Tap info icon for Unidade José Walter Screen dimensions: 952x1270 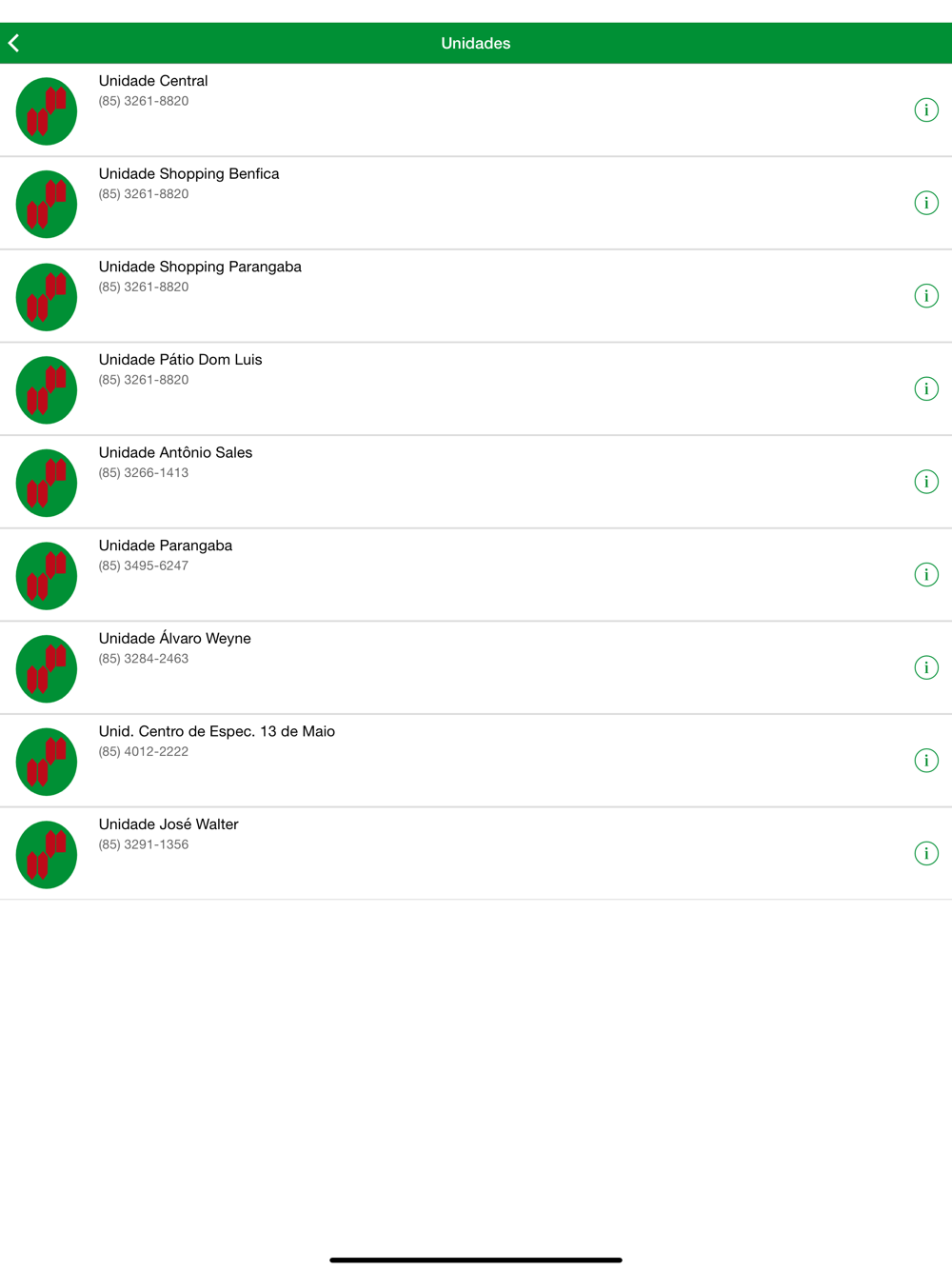pos(925,853)
